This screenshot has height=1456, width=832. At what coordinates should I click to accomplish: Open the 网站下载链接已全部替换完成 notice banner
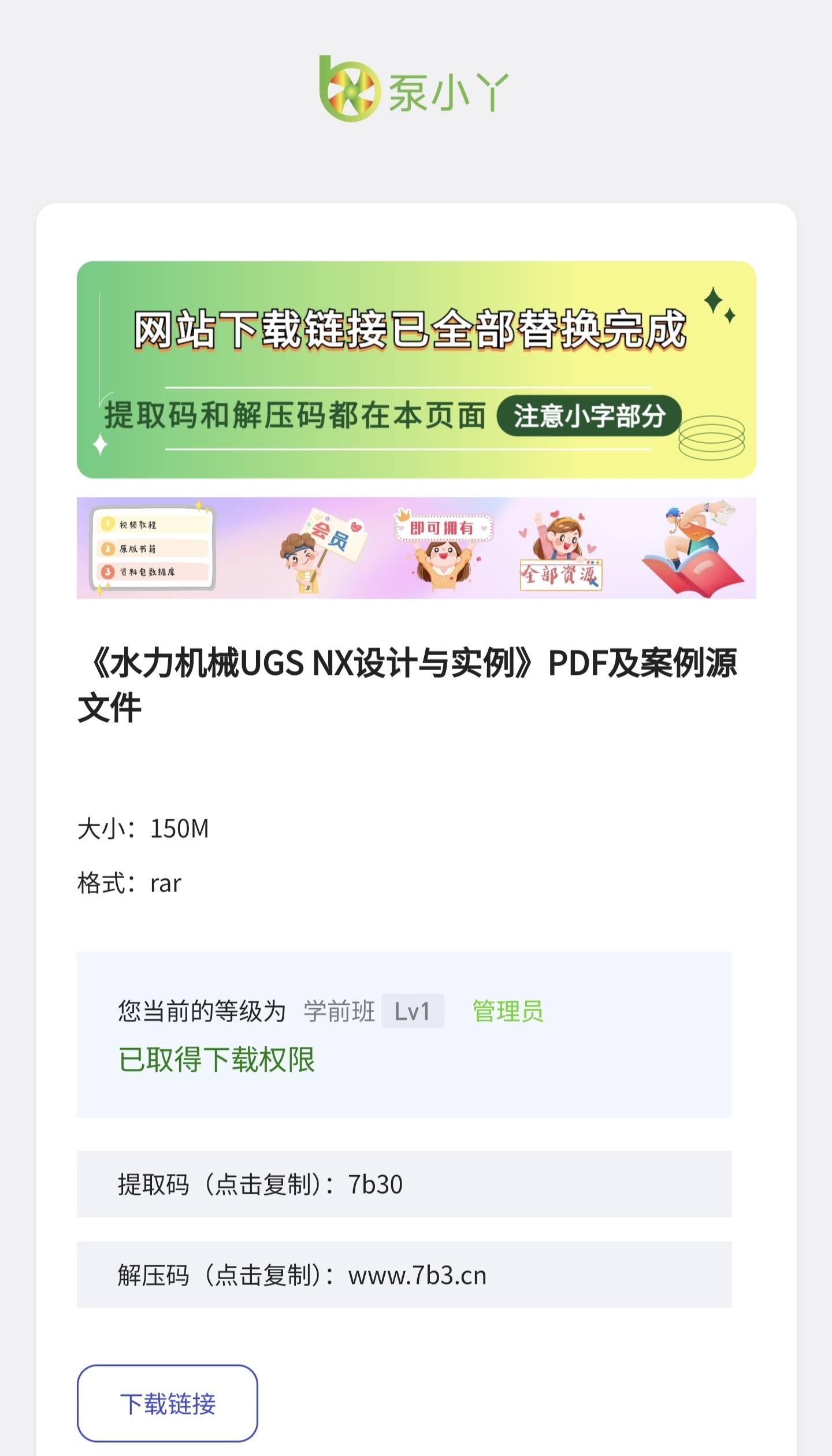pyautogui.click(x=416, y=370)
